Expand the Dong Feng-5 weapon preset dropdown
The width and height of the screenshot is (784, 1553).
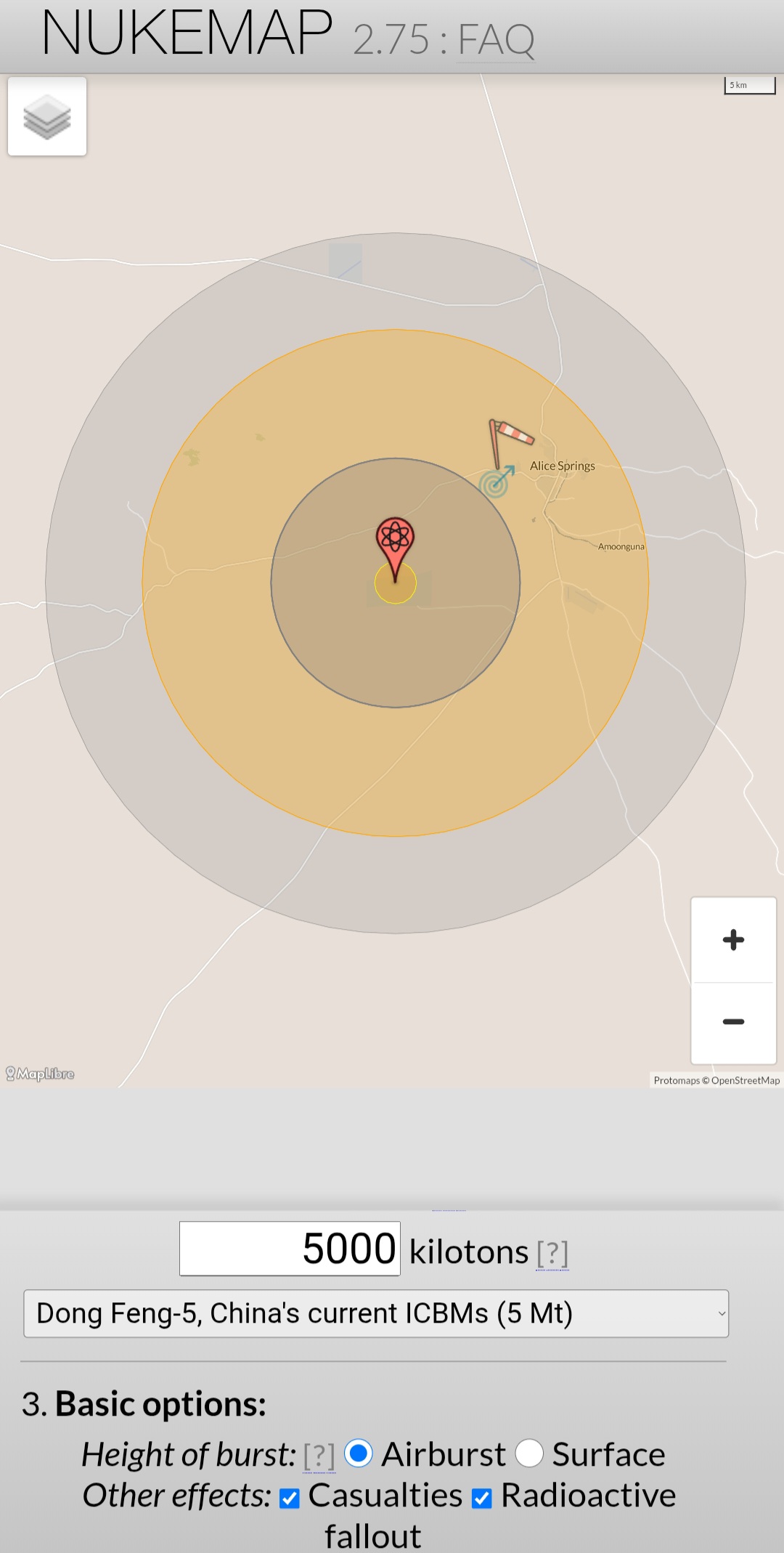click(x=376, y=1313)
